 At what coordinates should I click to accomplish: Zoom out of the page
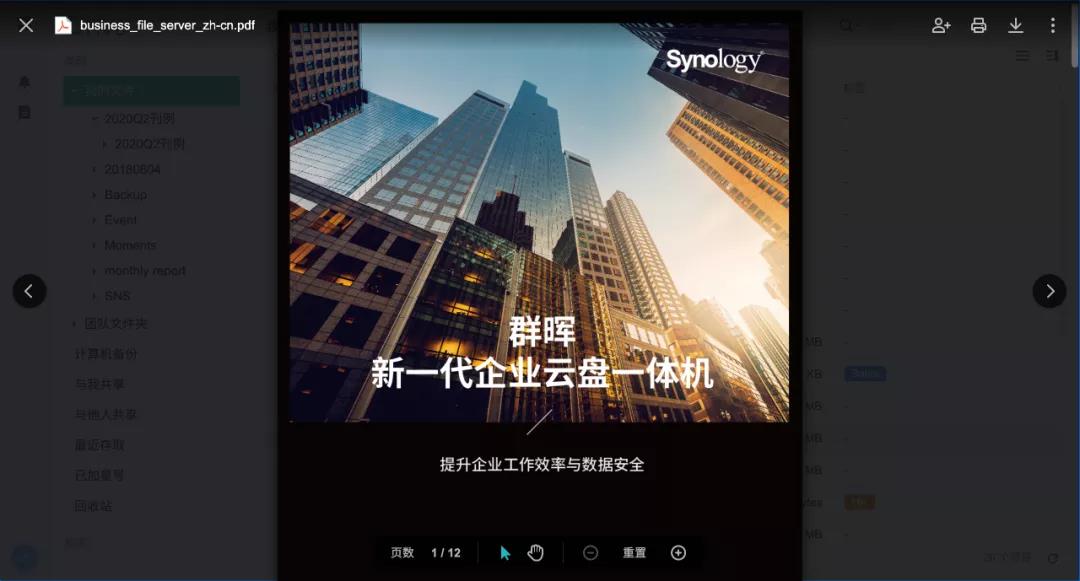(591, 553)
